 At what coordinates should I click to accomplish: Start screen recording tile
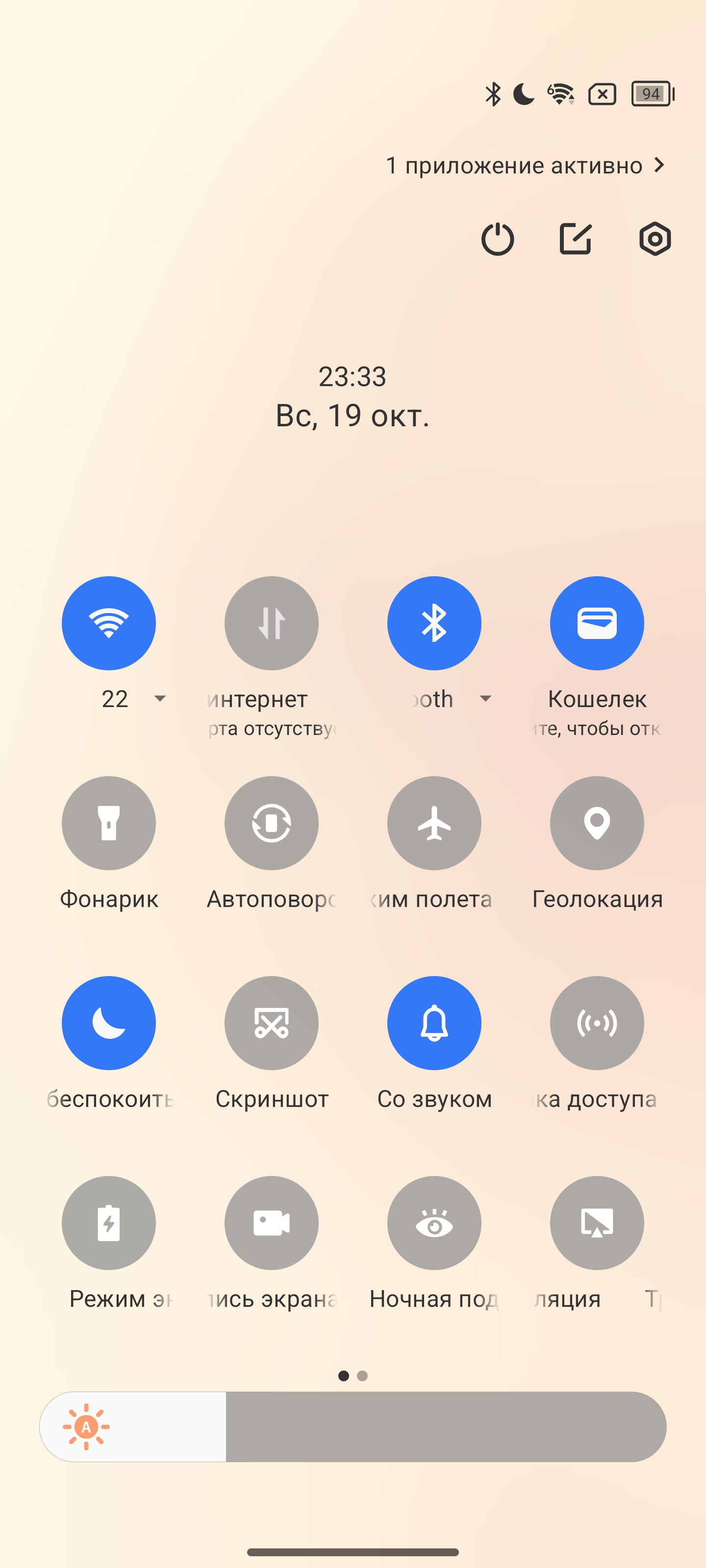272,1223
